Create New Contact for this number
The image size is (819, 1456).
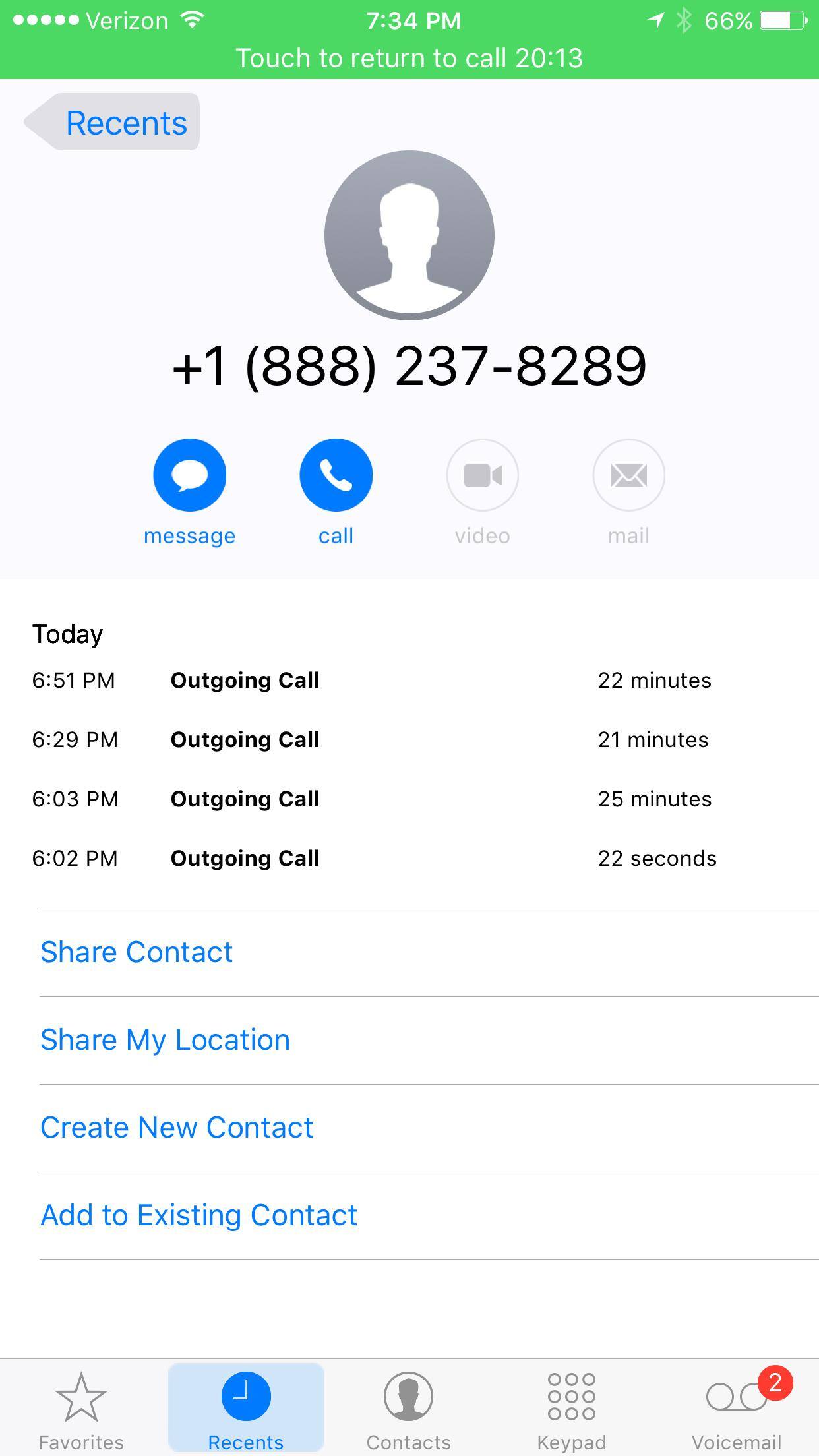[177, 1128]
